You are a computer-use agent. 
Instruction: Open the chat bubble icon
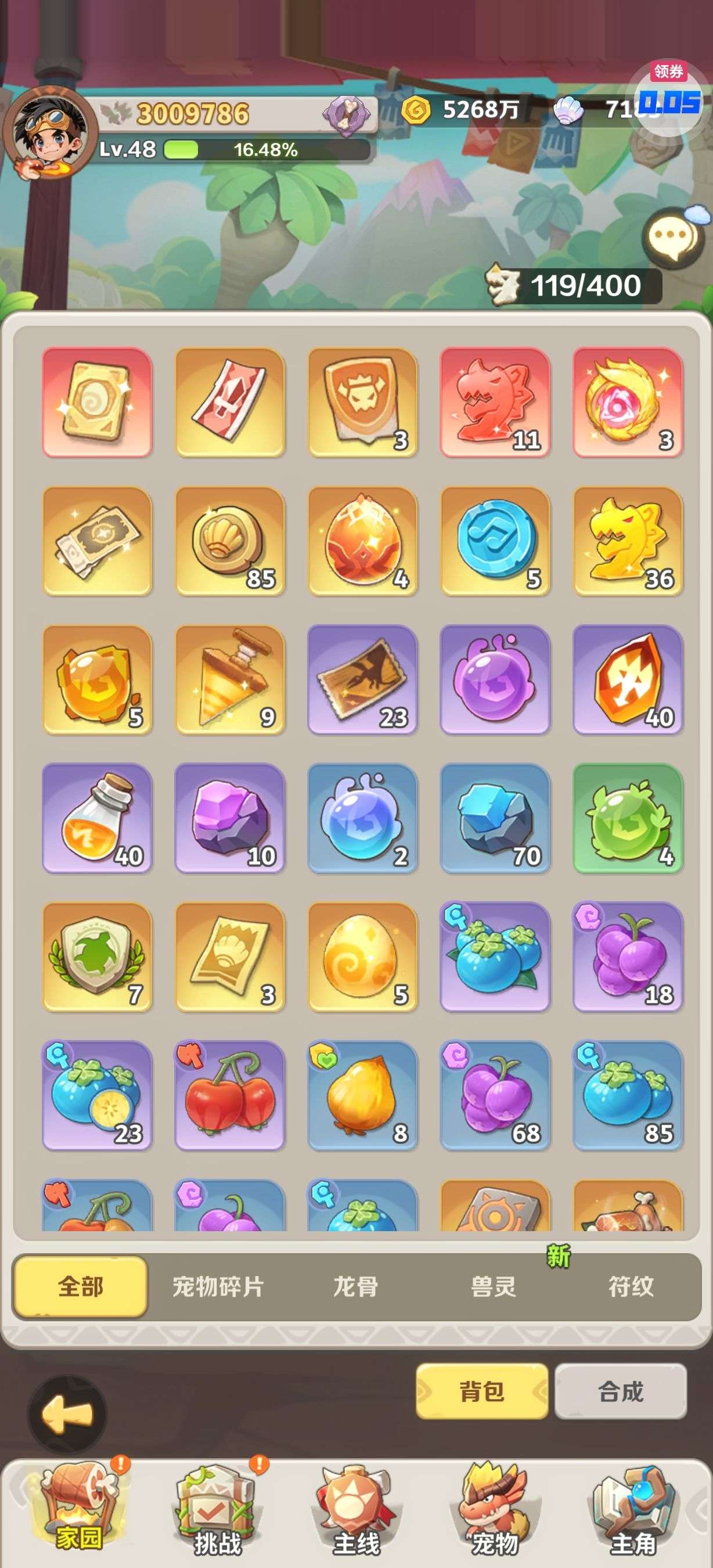pos(671,237)
